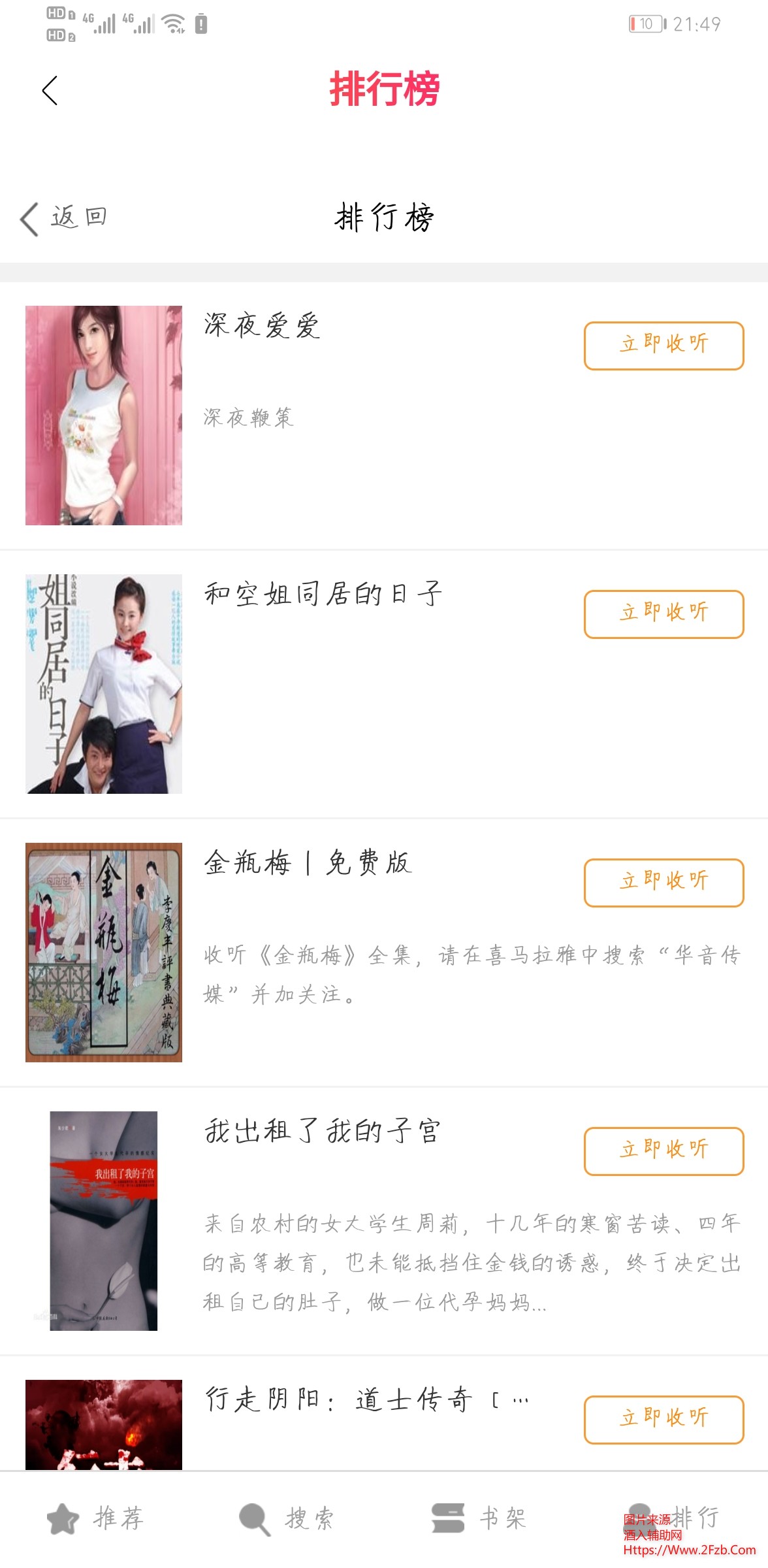Viewport: 768px width, 1568px height.
Task: Open the 和空姐同居的日子 book entry
Action: [323, 595]
